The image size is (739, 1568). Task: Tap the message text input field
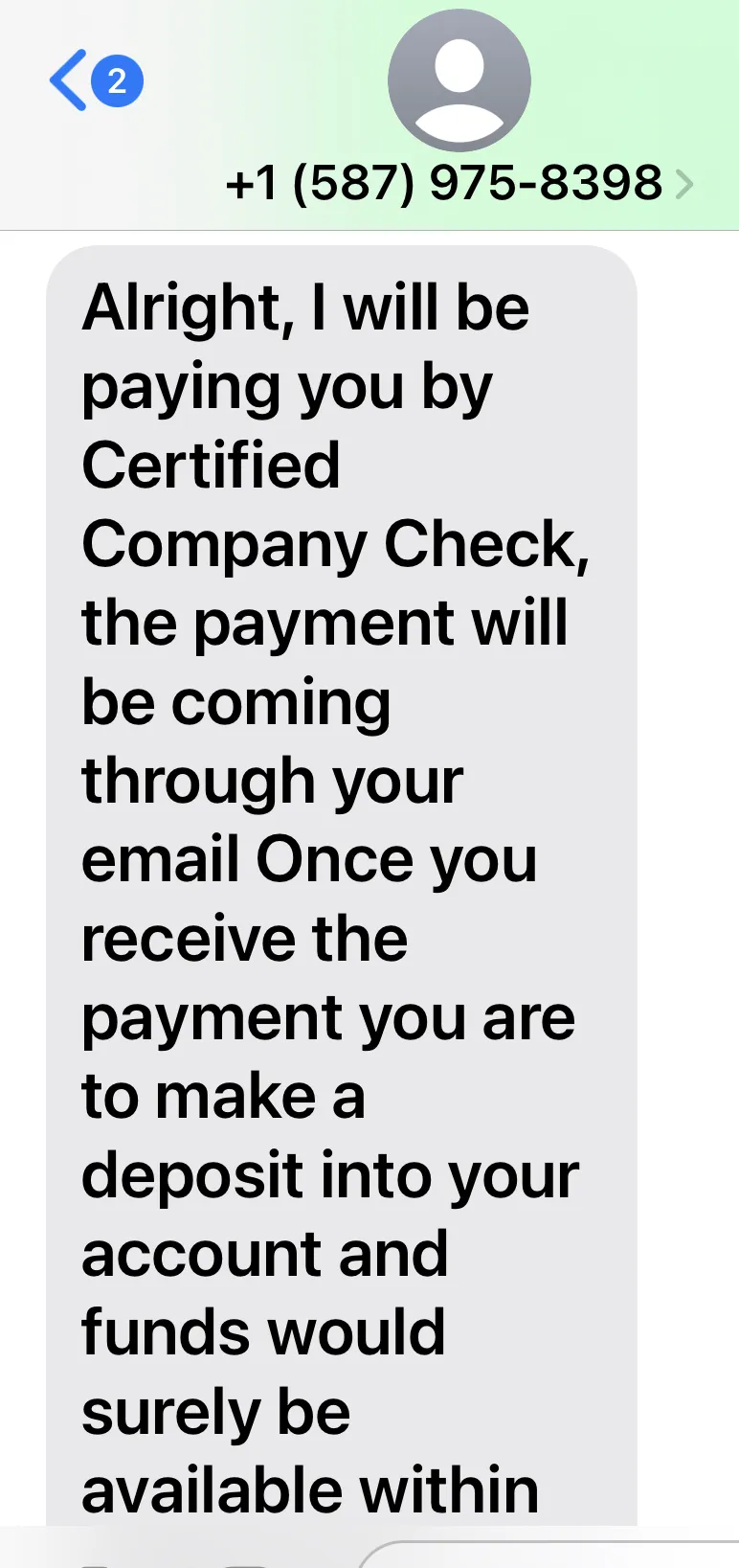549,1554
